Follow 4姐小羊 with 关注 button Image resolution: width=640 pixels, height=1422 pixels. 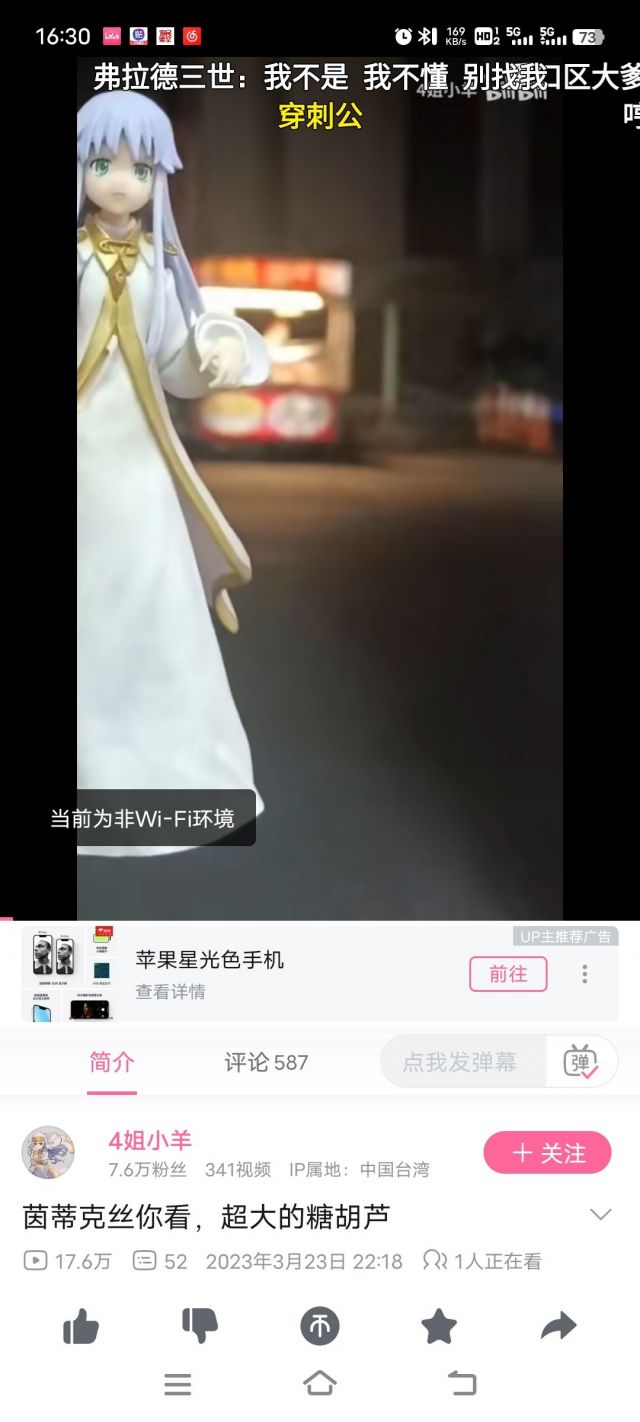[x=547, y=1153]
